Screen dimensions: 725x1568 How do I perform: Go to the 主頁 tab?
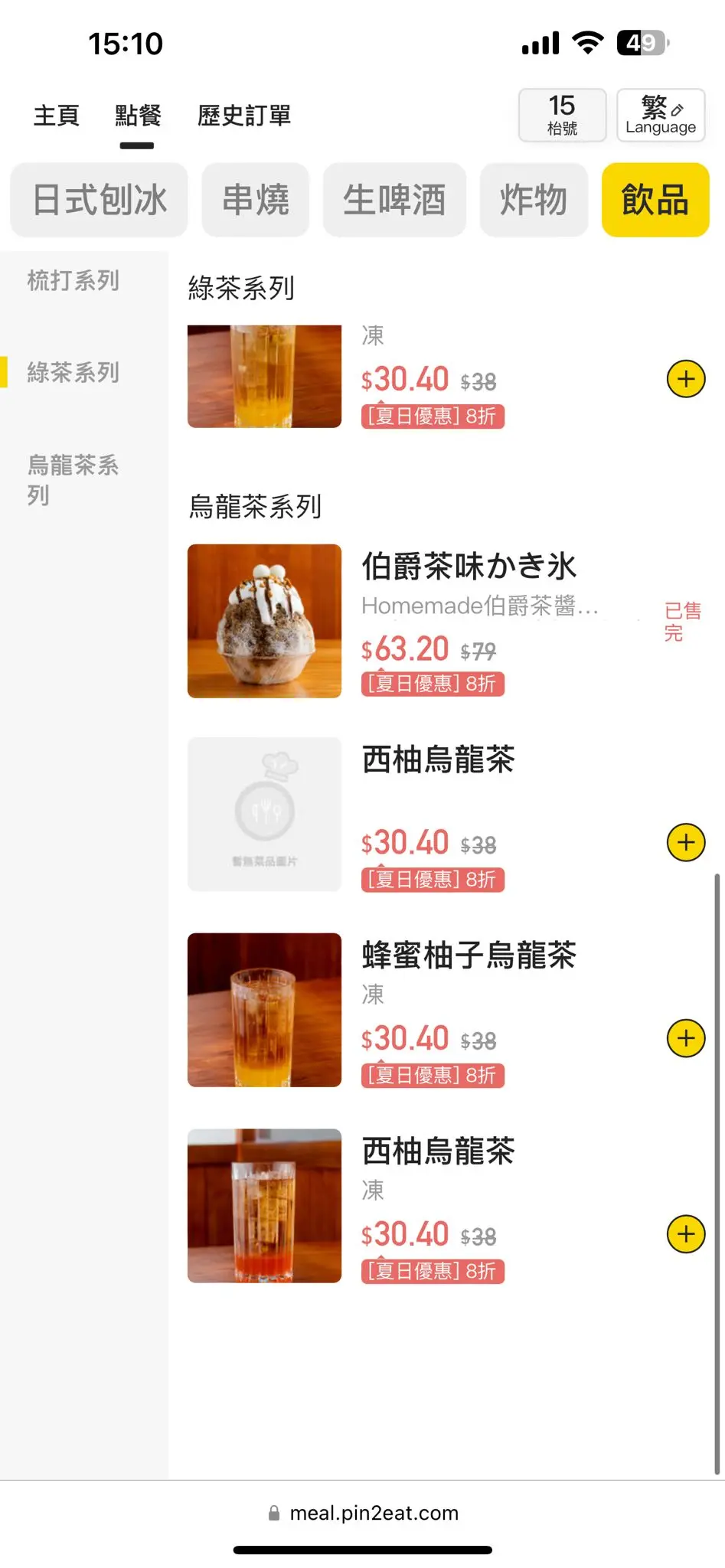[57, 116]
